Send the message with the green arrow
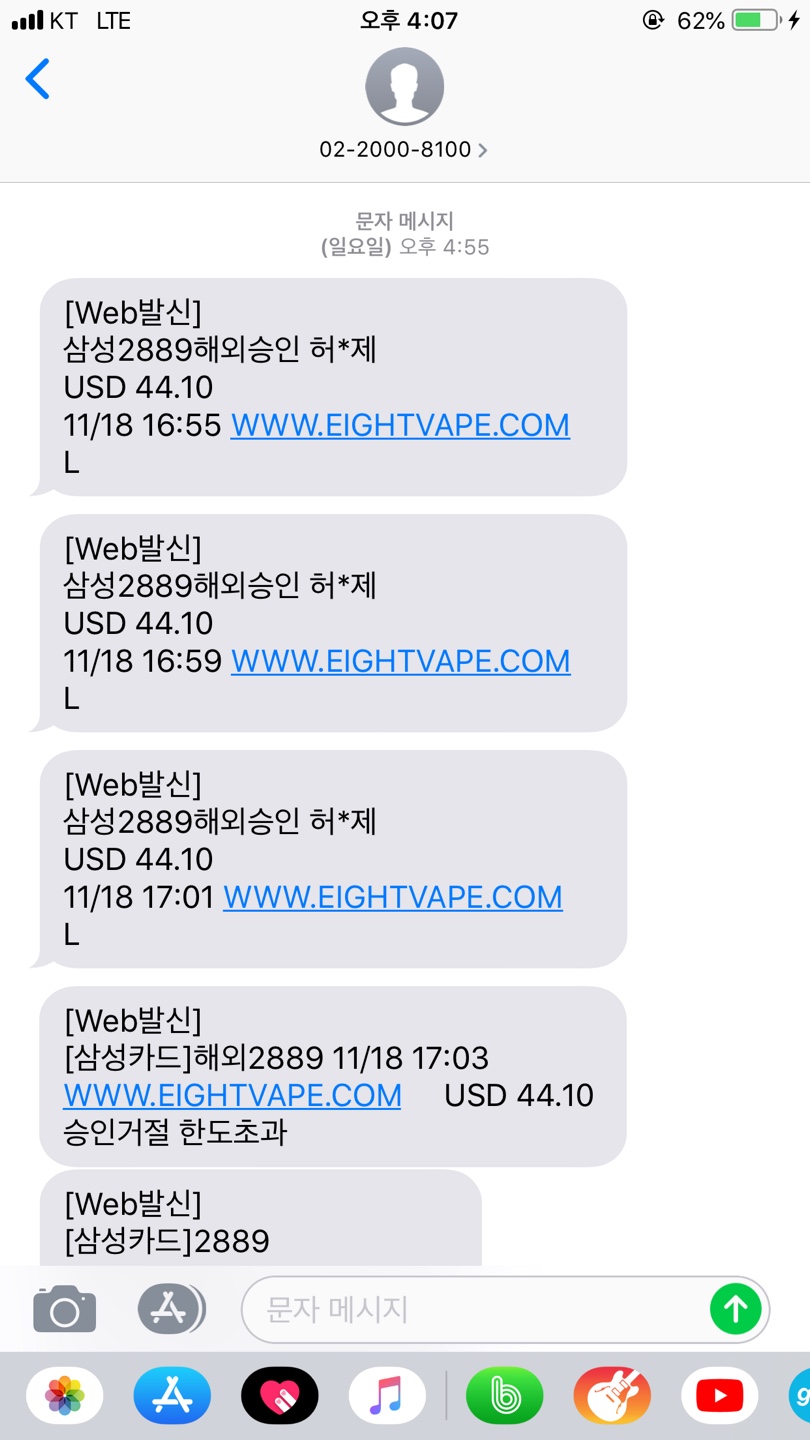This screenshot has height=1440, width=810. (735, 1309)
